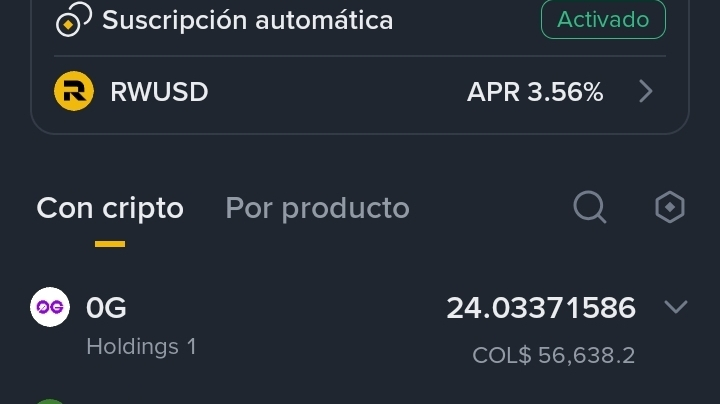Tap the Activado auto-subscription button
720x404 pixels.
603,20
